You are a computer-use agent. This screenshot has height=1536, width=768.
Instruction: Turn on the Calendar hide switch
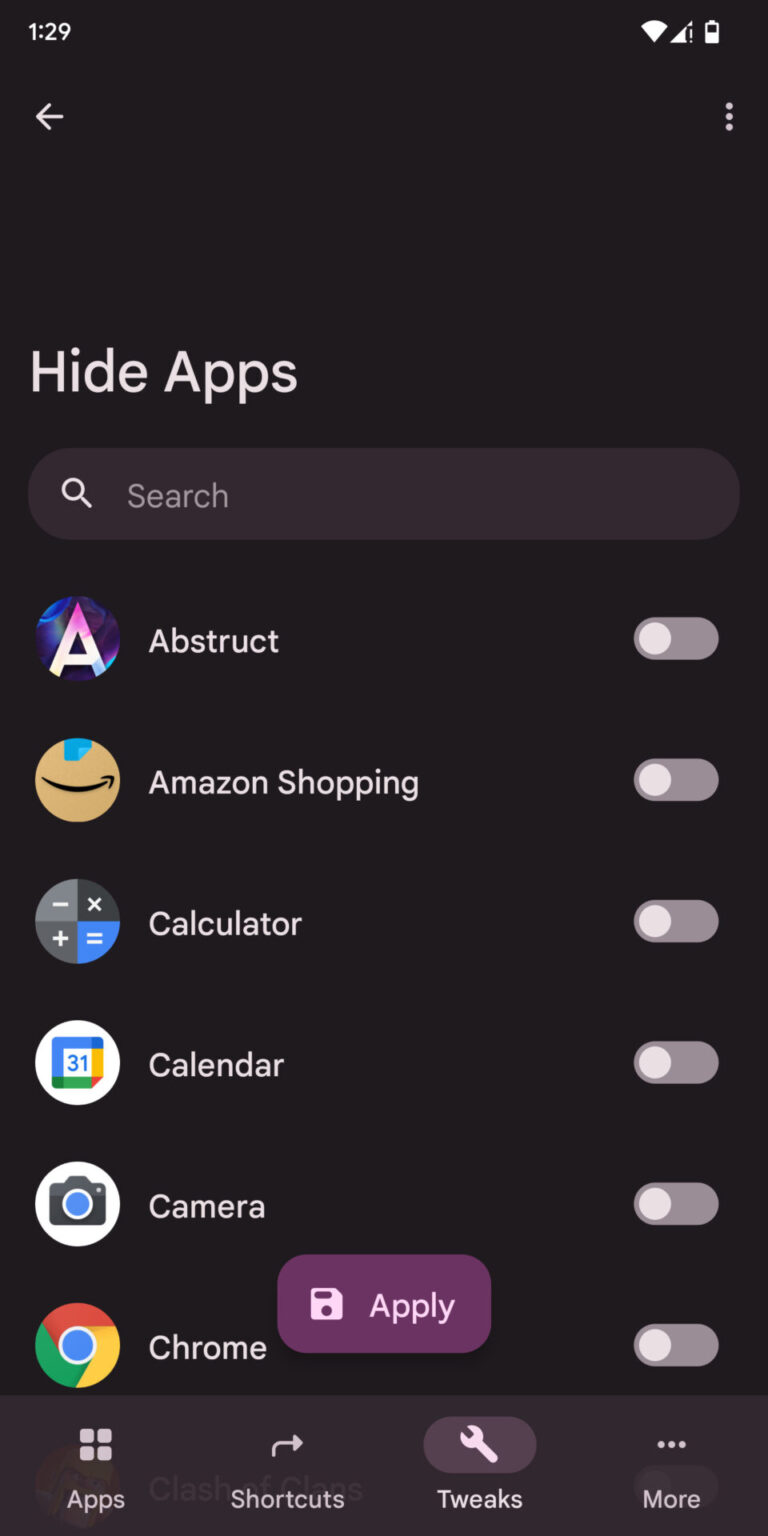coord(676,1062)
